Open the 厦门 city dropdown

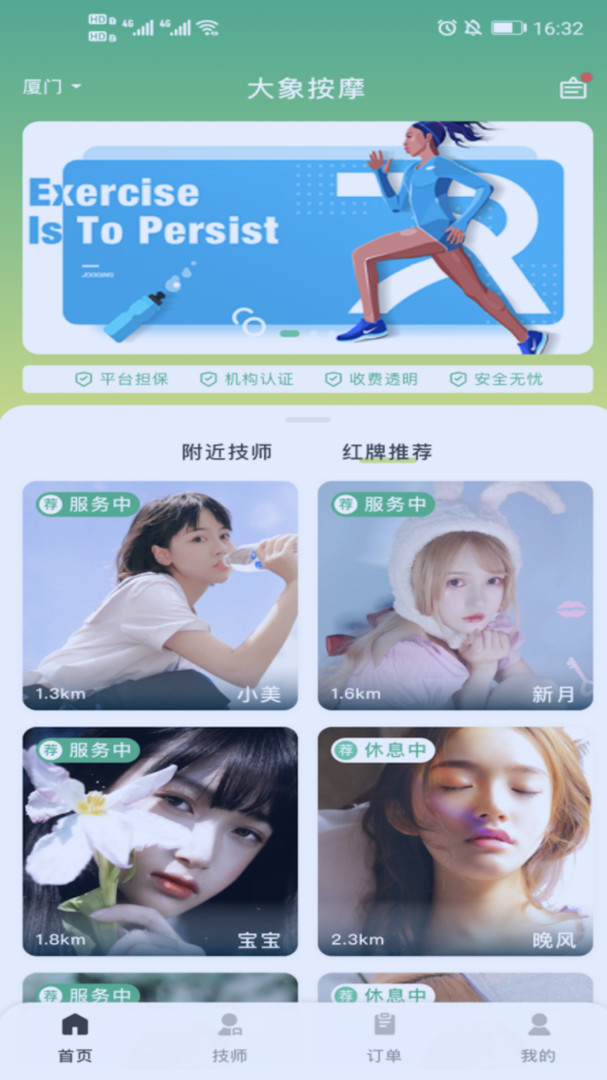point(52,87)
